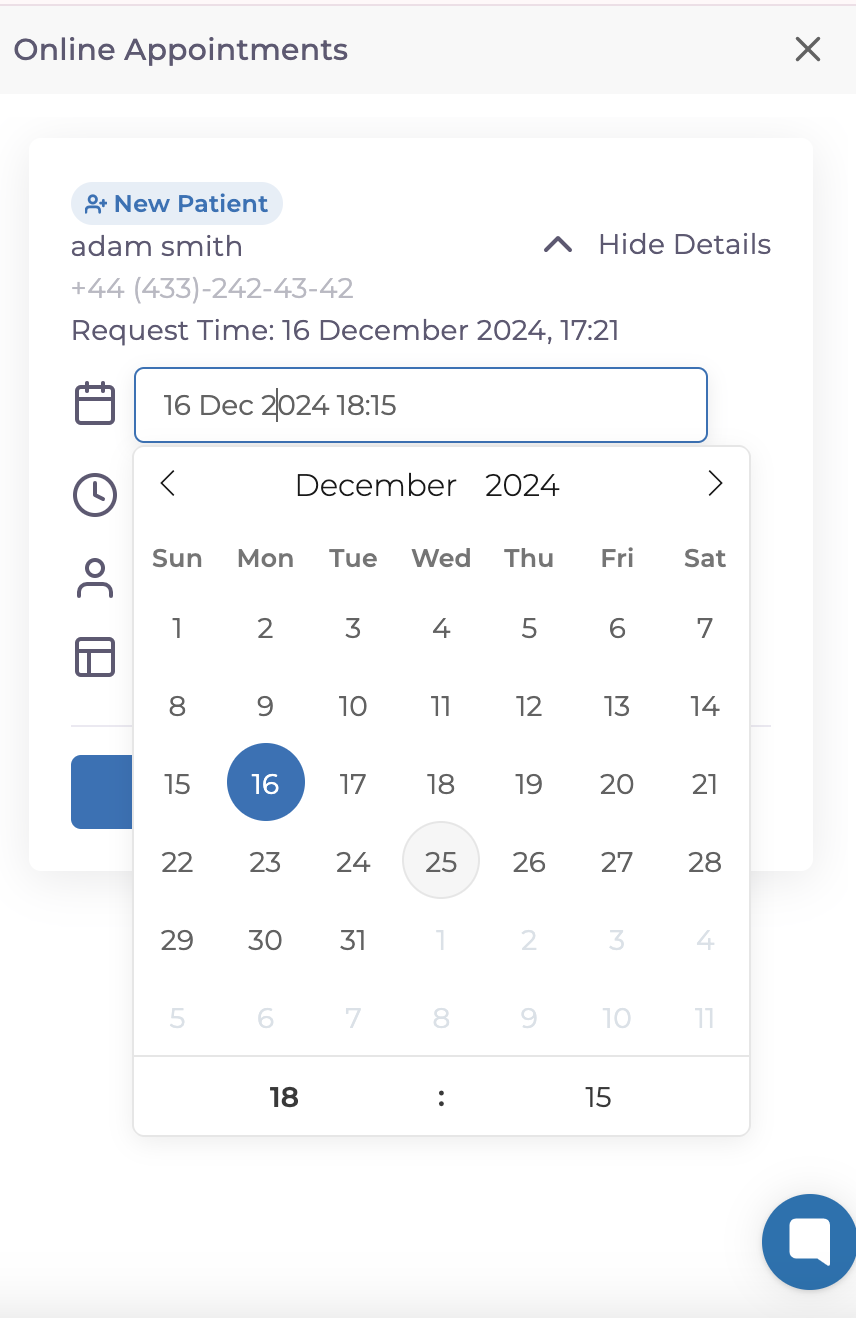Select December 25 in the calendar
856x1318 pixels.
[x=441, y=861]
